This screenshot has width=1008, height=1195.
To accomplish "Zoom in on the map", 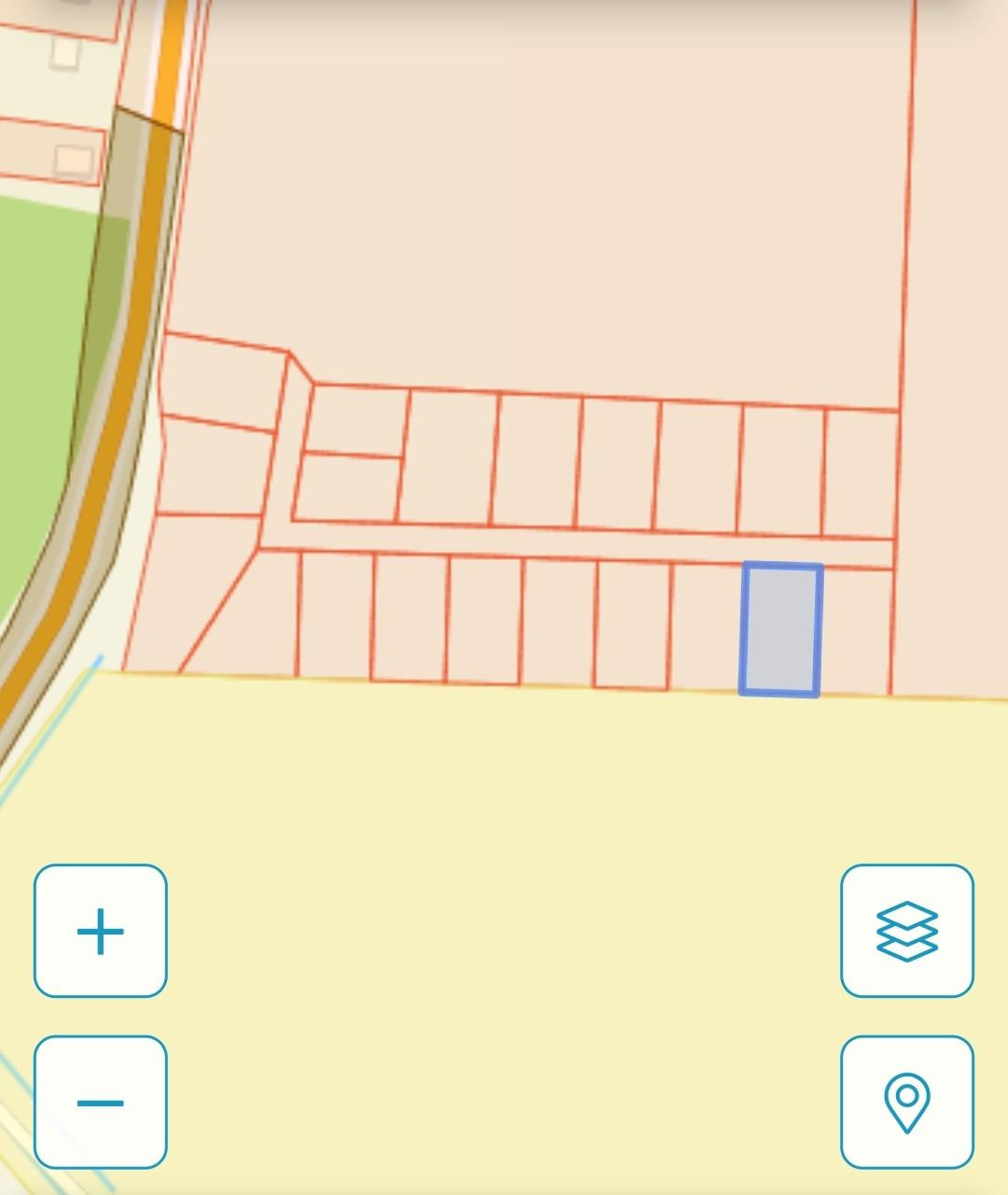I will pyautogui.click(x=101, y=931).
